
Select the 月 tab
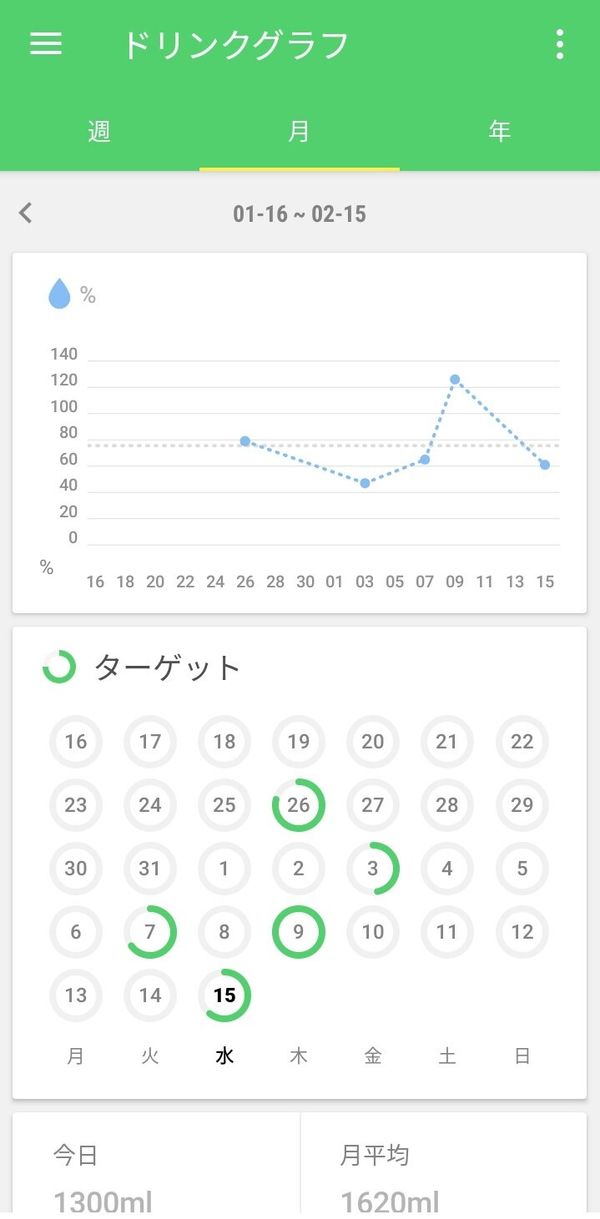tap(299, 131)
